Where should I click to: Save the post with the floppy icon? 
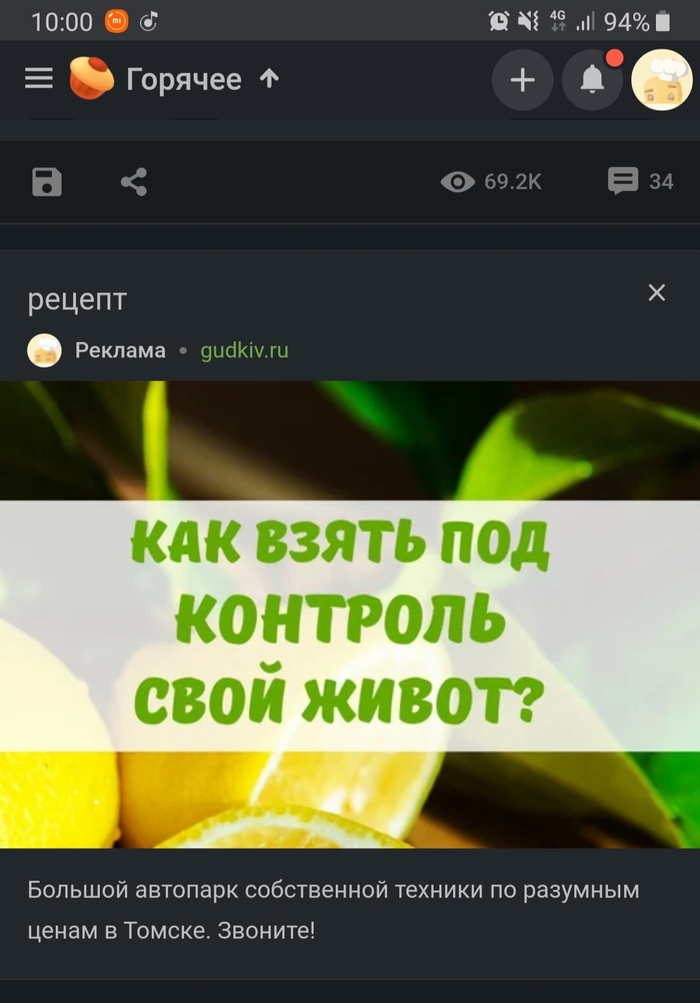(x=47, y=182)
